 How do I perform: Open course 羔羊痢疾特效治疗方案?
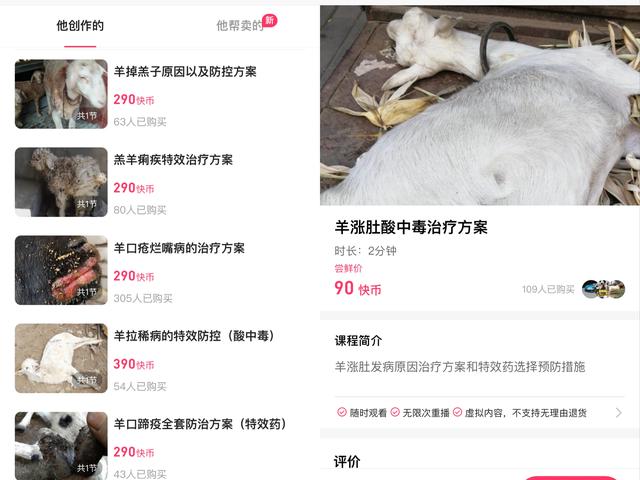coord(173,160)
